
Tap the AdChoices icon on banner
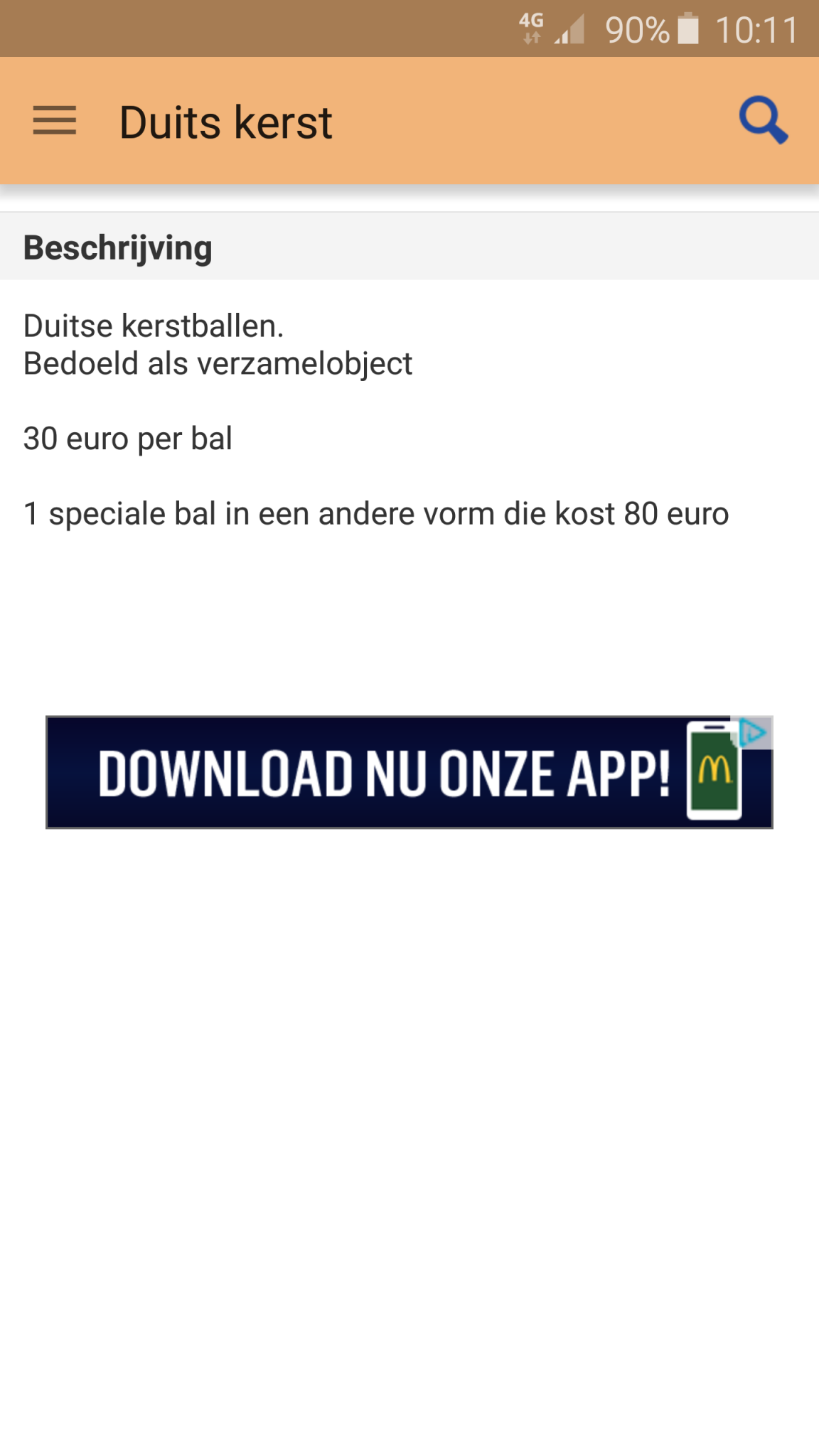pos(754,732)
